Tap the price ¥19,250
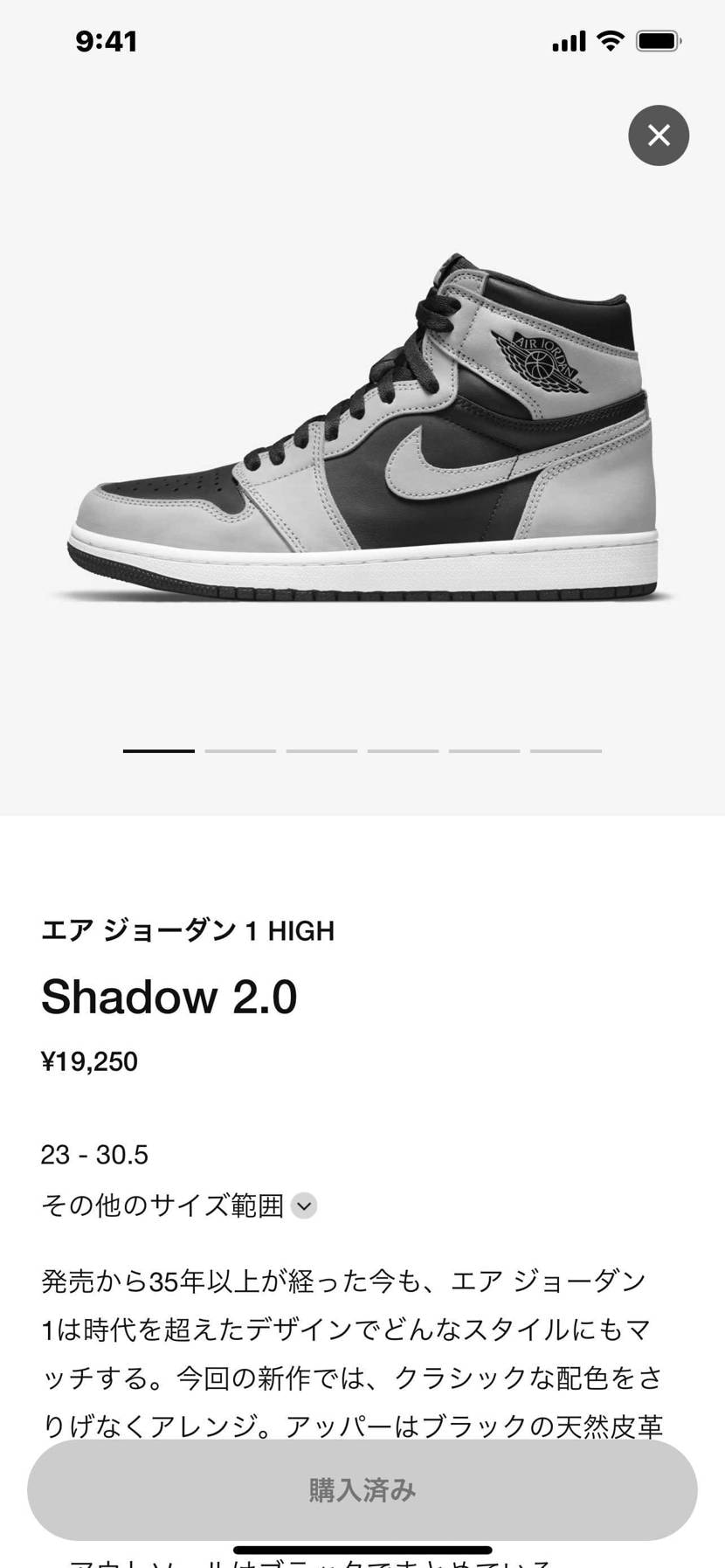725x1568 pixels. 91,1061
